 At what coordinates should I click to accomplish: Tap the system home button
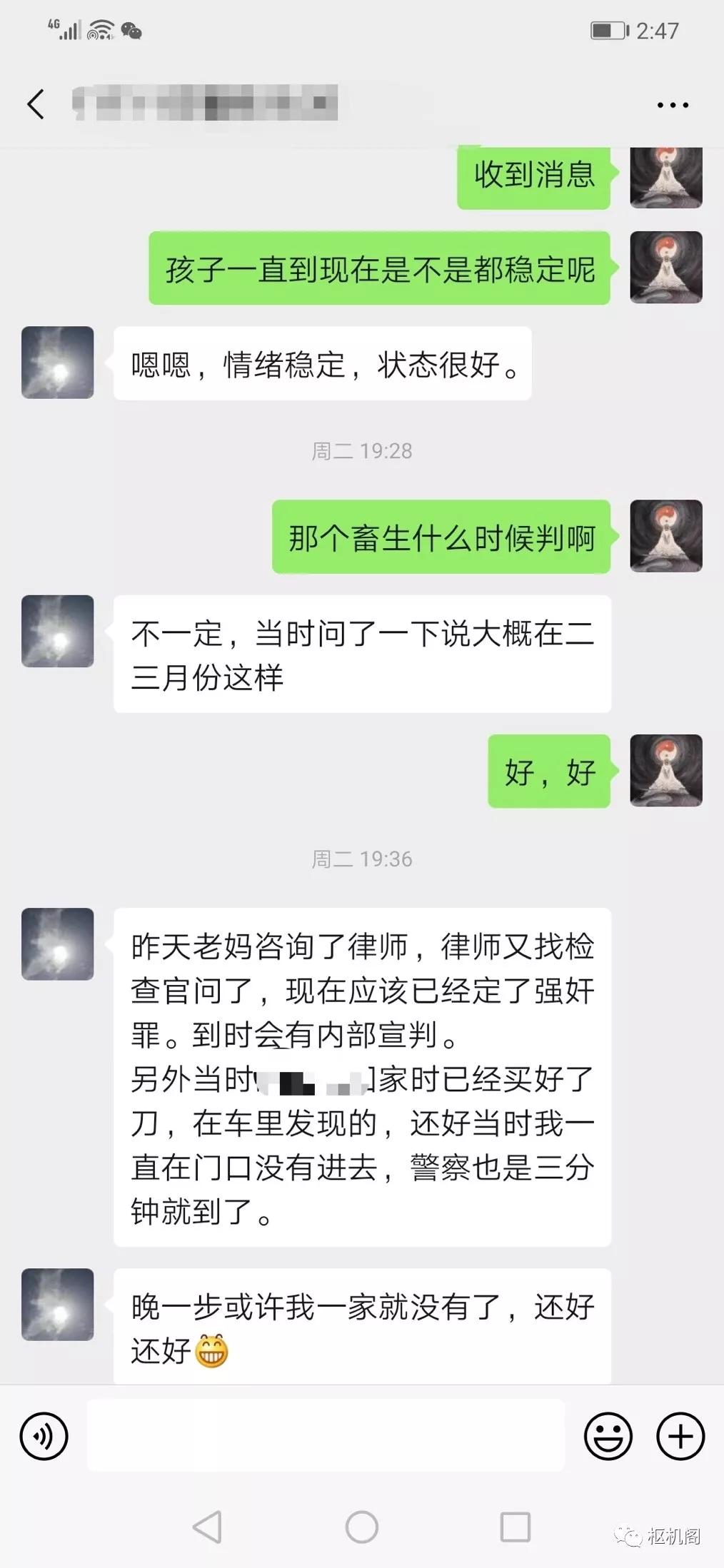pos(362,1527)
